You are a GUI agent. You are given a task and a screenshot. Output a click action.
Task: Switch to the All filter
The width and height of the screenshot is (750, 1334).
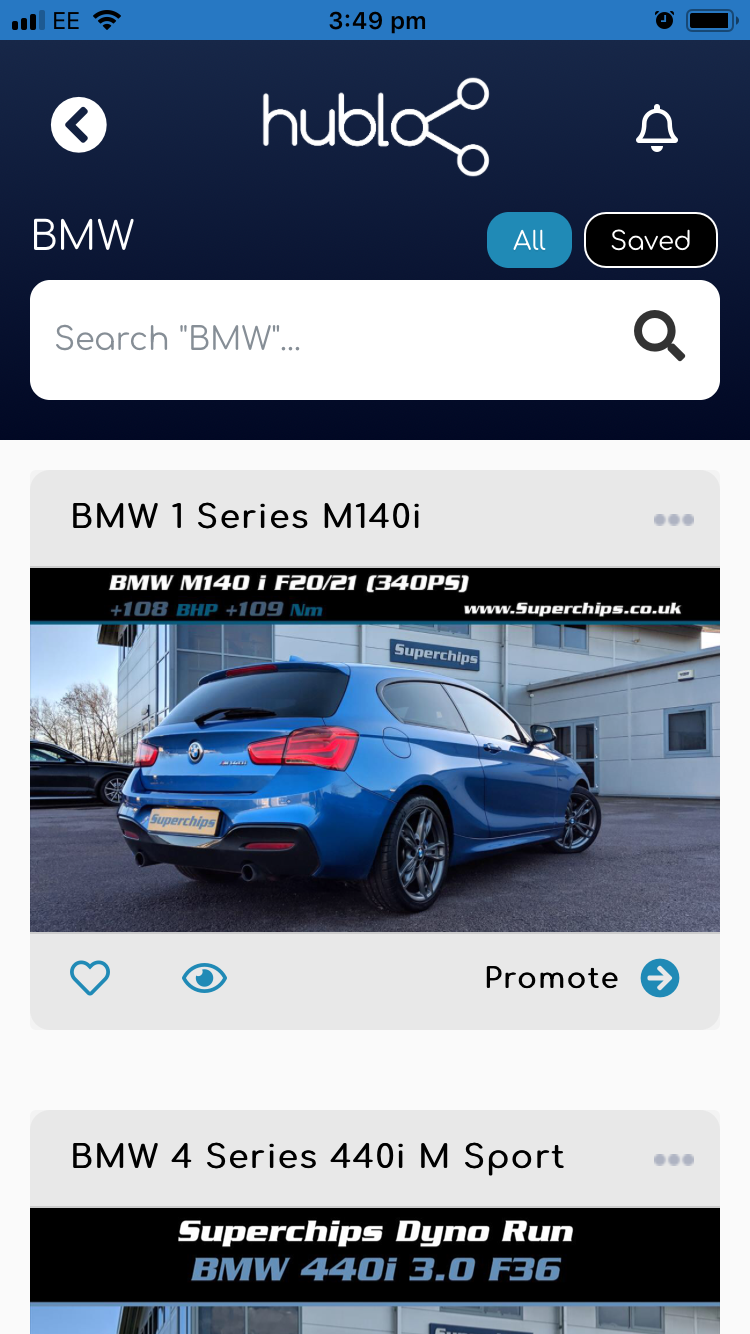point(529,240)
